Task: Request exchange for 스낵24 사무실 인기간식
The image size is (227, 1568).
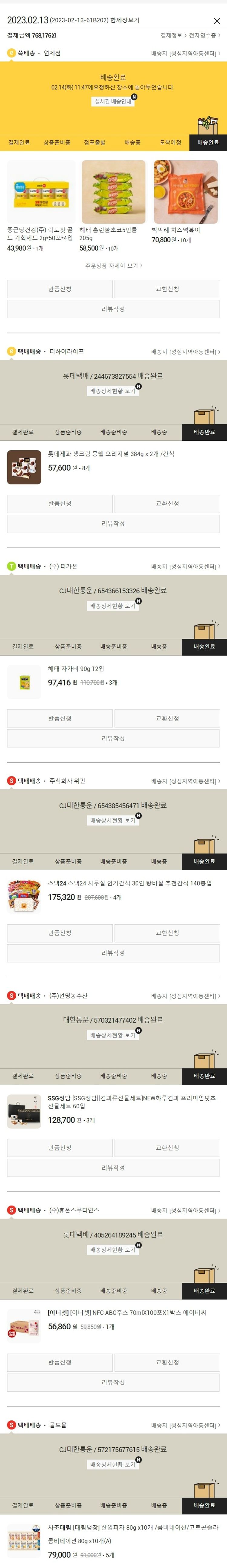Action: 167,933
